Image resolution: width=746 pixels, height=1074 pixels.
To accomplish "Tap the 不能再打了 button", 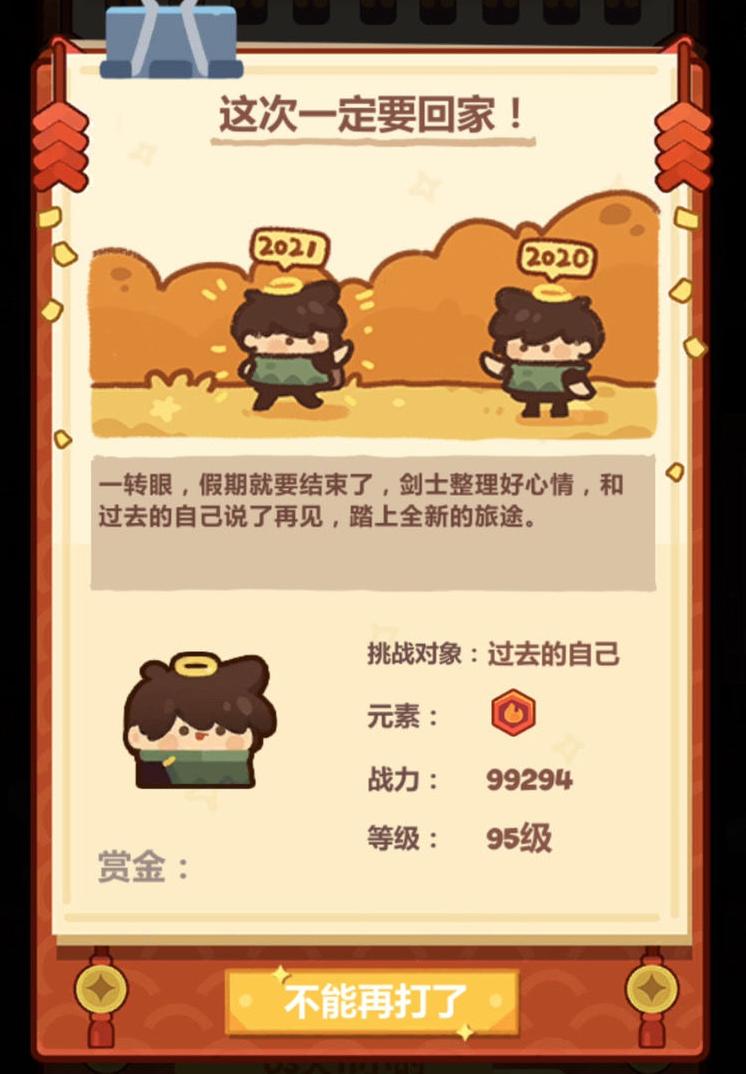I will (373, 1000).
